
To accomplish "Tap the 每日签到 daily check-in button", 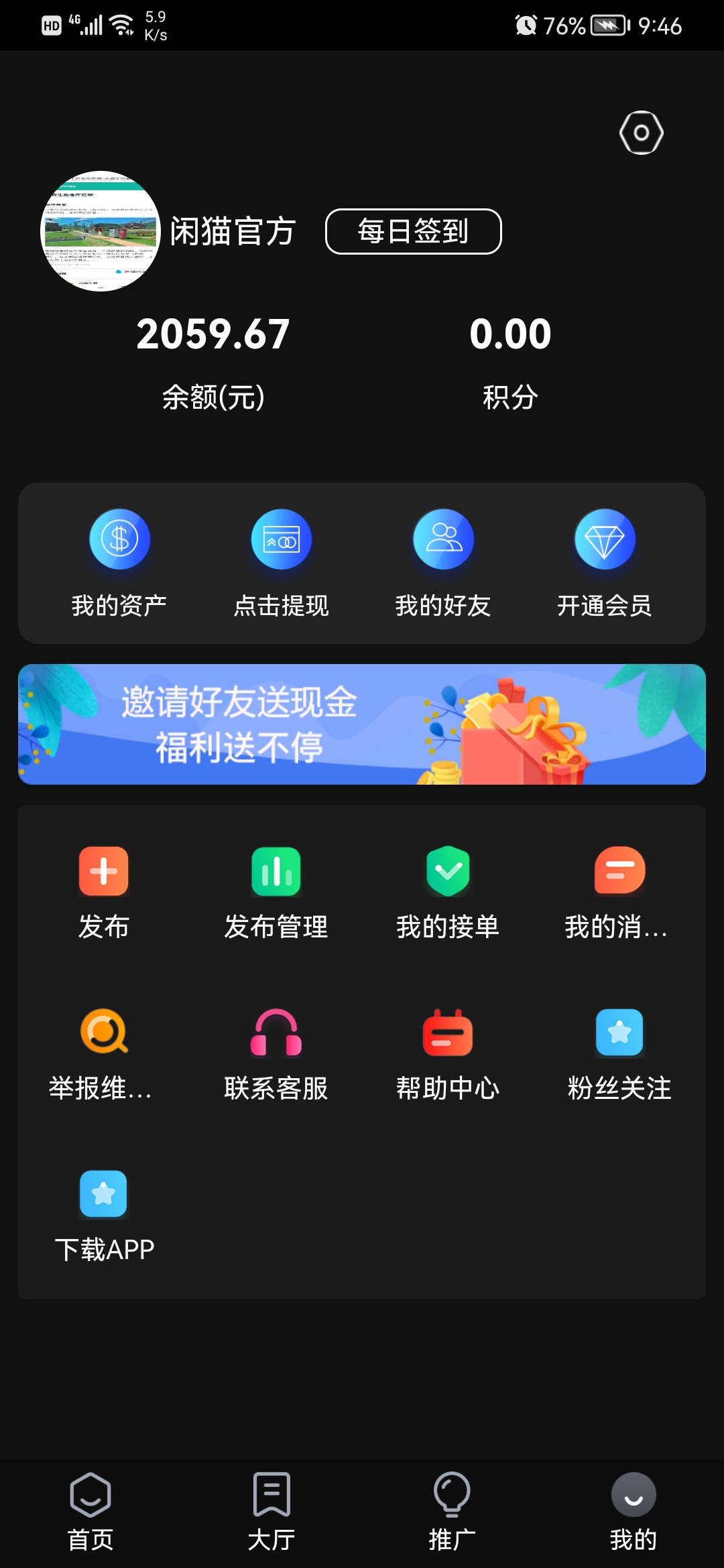I will [413, 232].
